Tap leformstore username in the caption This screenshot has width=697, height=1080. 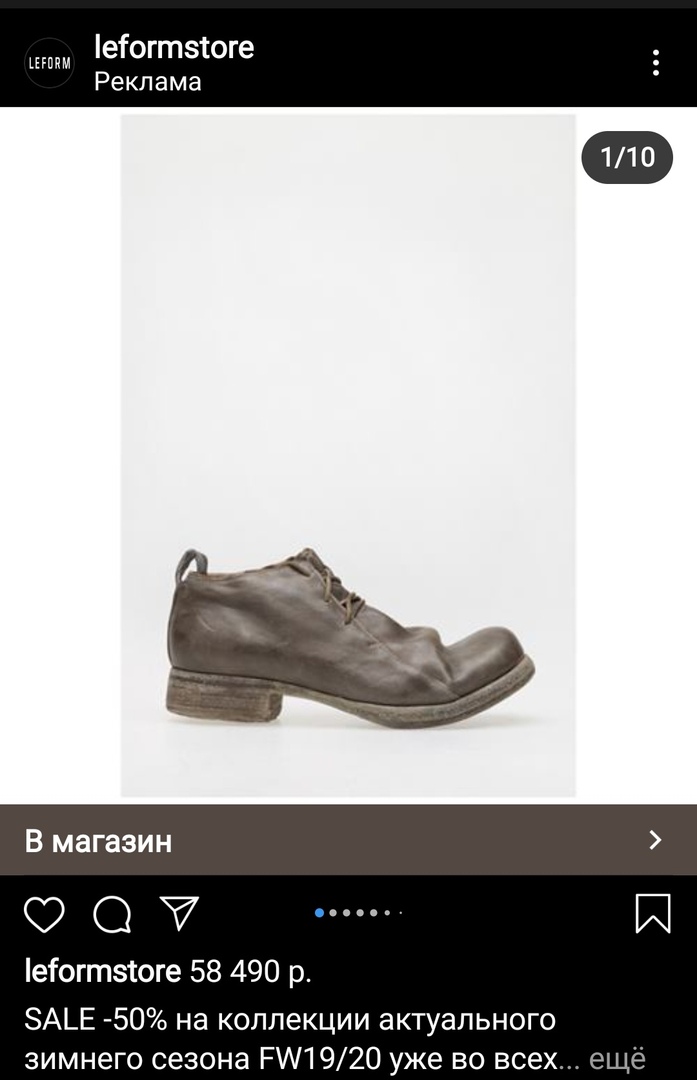(103, 971)
